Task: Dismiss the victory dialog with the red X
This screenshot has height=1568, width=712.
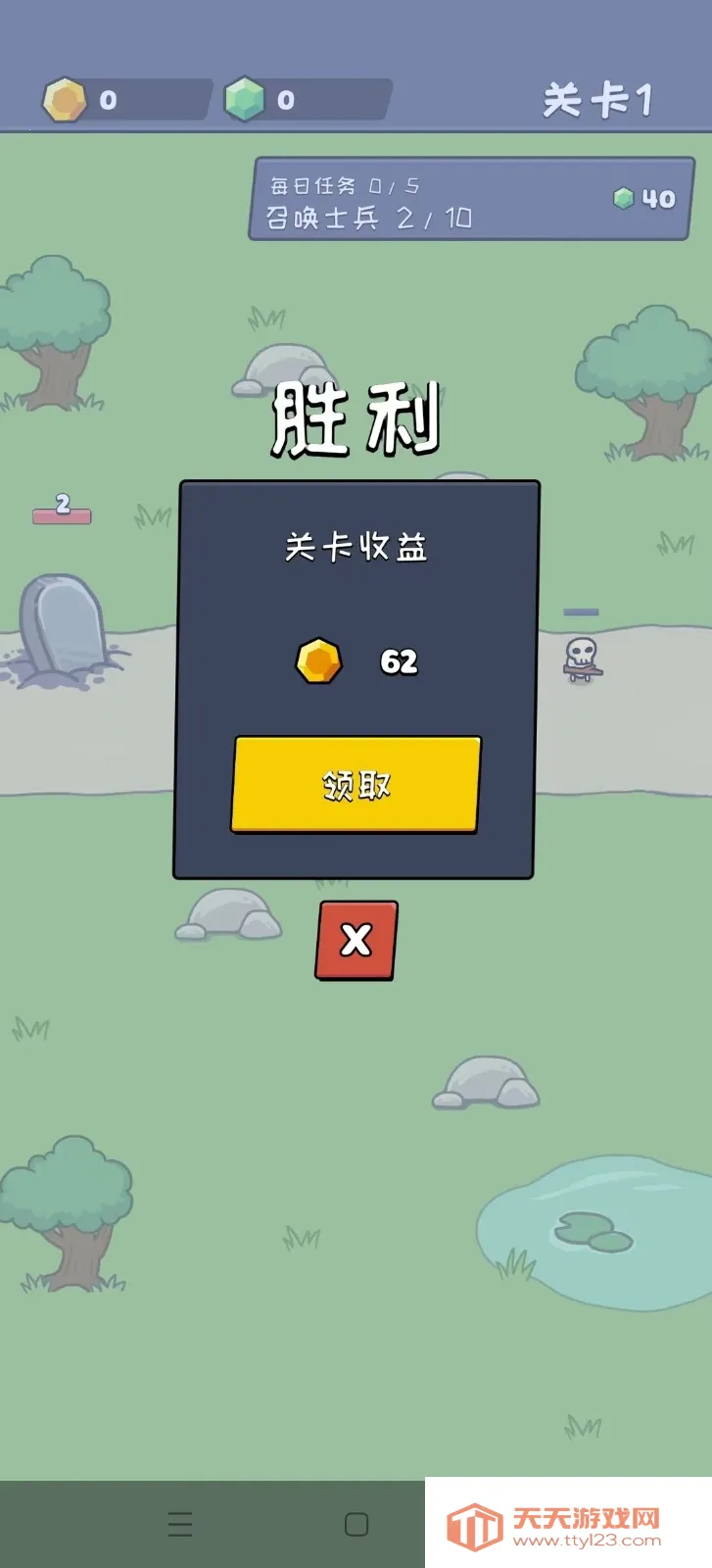Action: (x=356, y=941)
